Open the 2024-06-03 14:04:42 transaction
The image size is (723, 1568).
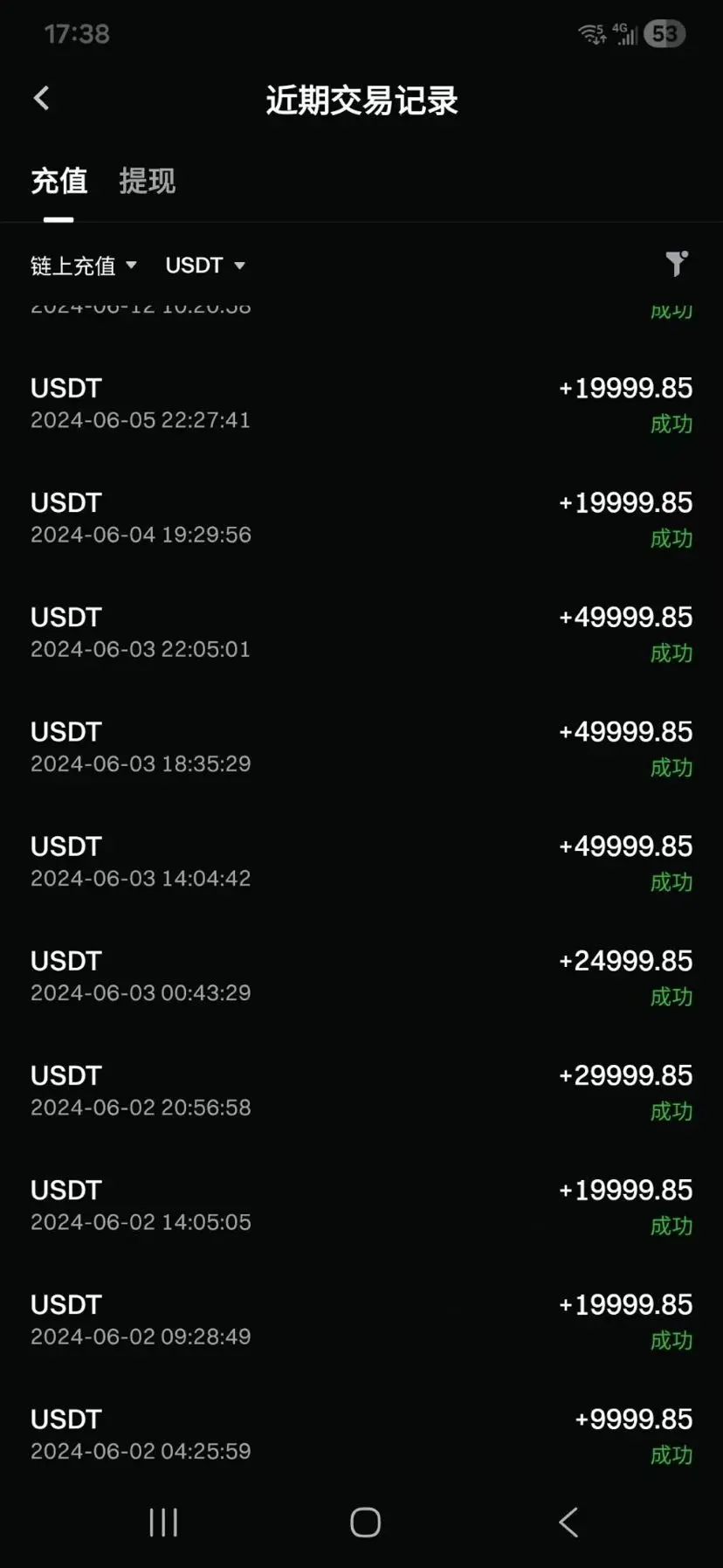click(x=361, y=861)
